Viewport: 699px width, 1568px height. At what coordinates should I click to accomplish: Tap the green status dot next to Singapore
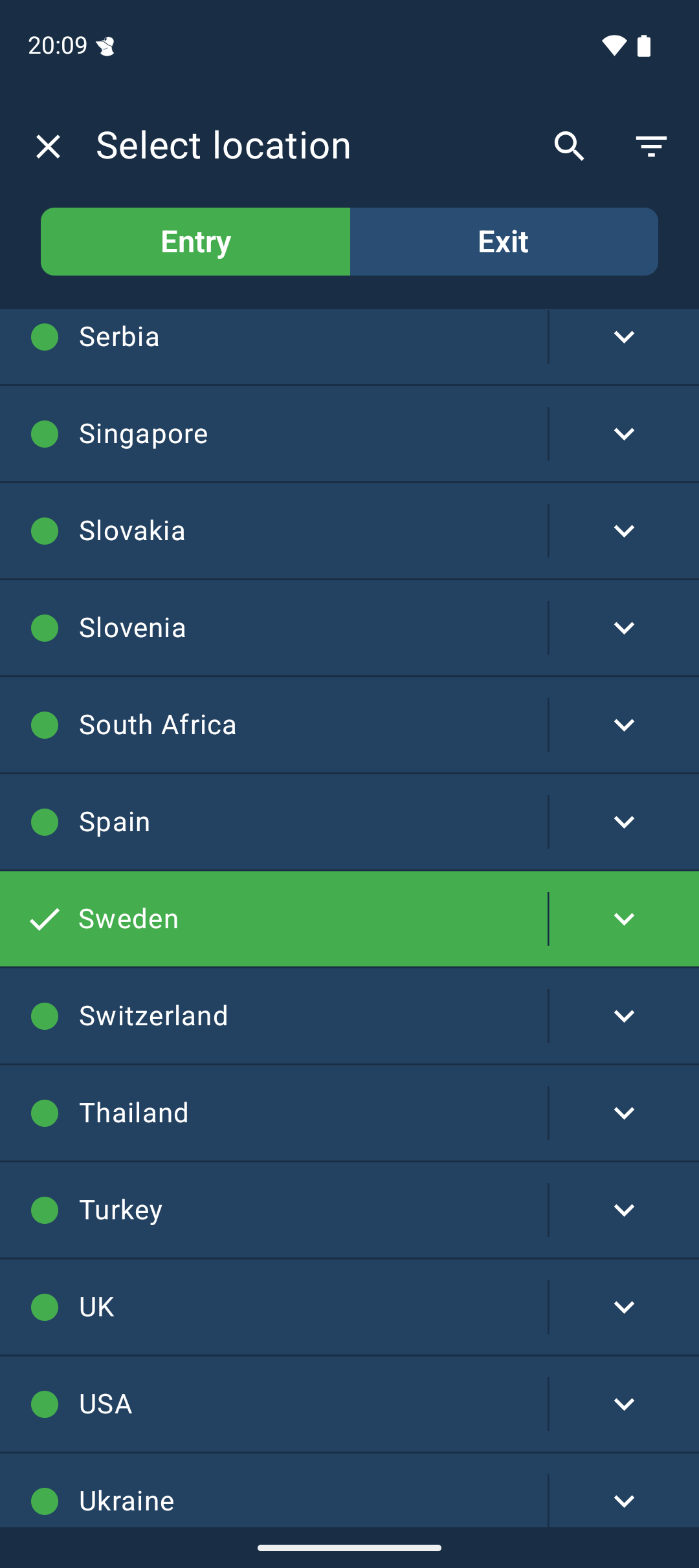44,433
